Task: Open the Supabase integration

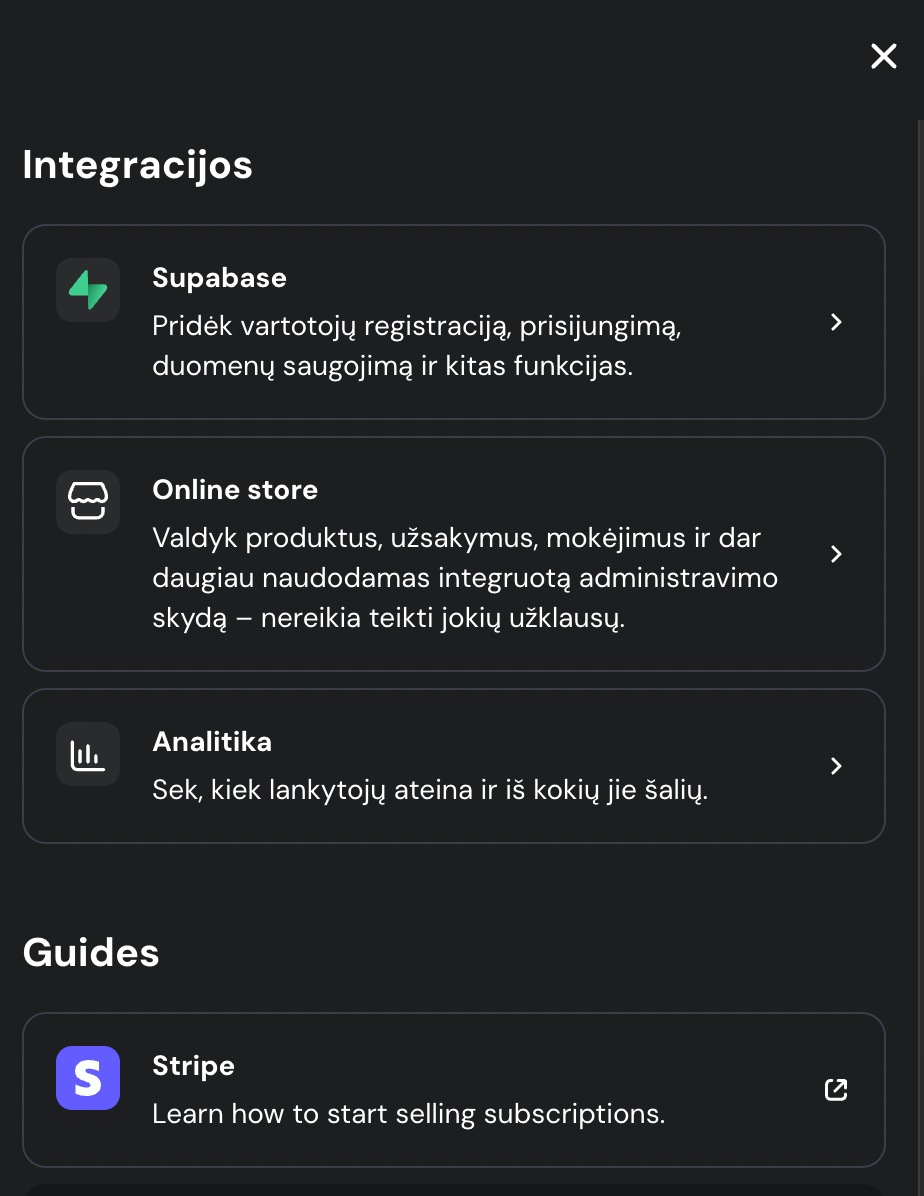Action: pyautogui.click(x=453, y=322)
